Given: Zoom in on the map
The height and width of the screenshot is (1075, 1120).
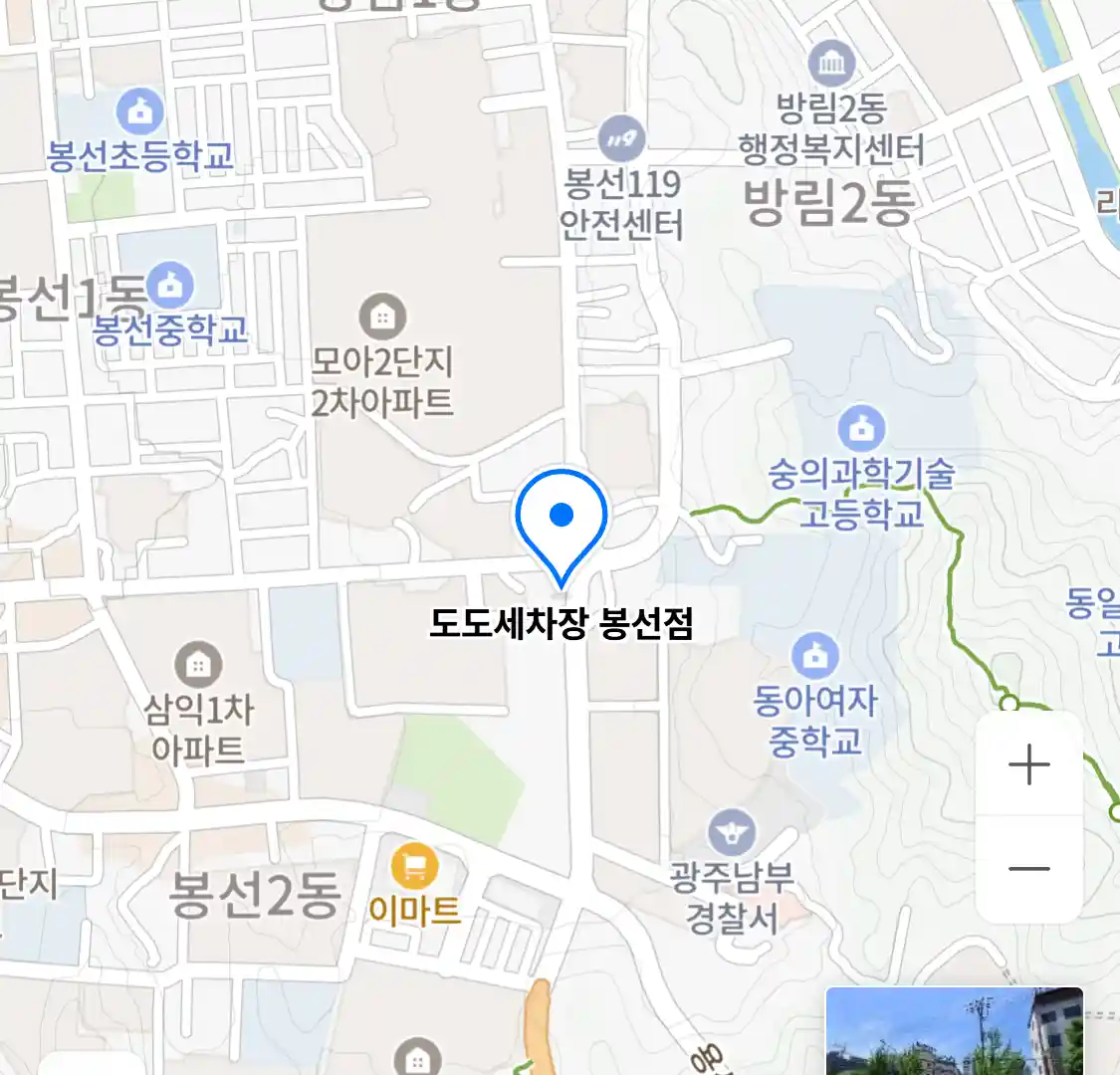Looking at the screenshot, I should 1028,765.
